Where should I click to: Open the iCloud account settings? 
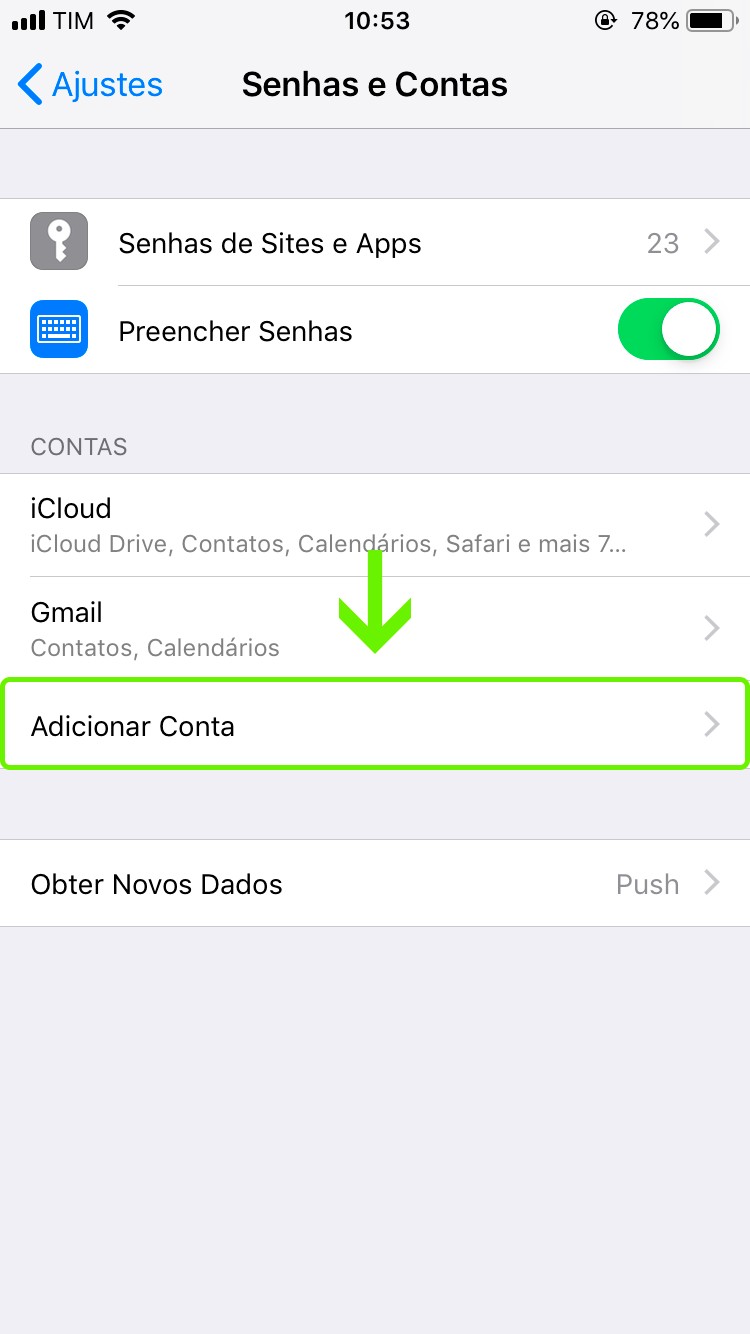[x=375, y=525]
